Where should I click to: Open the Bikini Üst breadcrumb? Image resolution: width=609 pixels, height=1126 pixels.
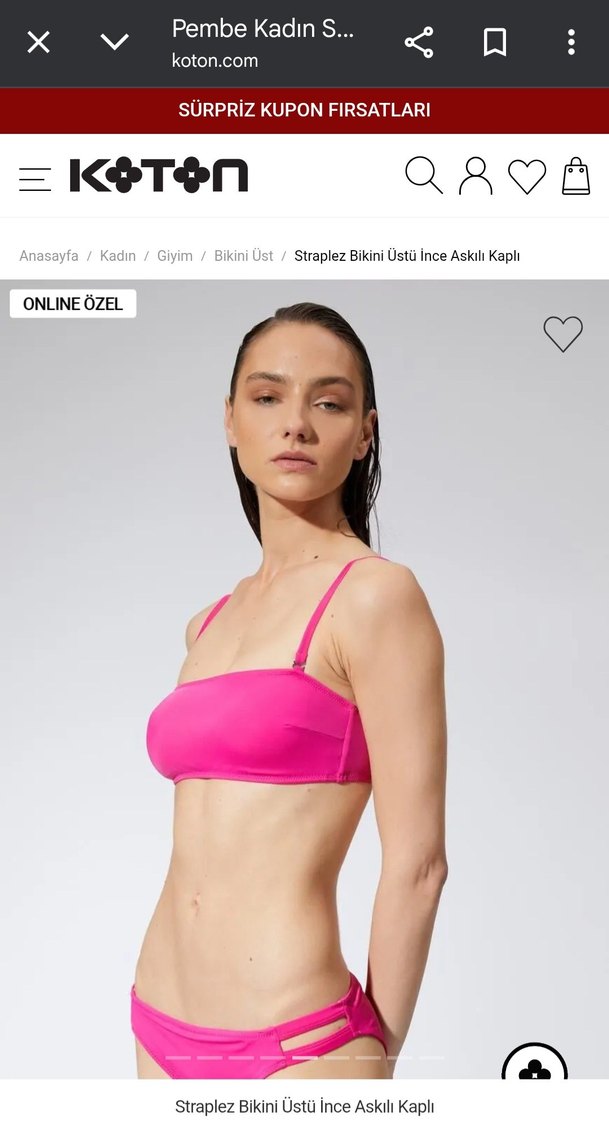pyautogui.click(x=244, y=256)
